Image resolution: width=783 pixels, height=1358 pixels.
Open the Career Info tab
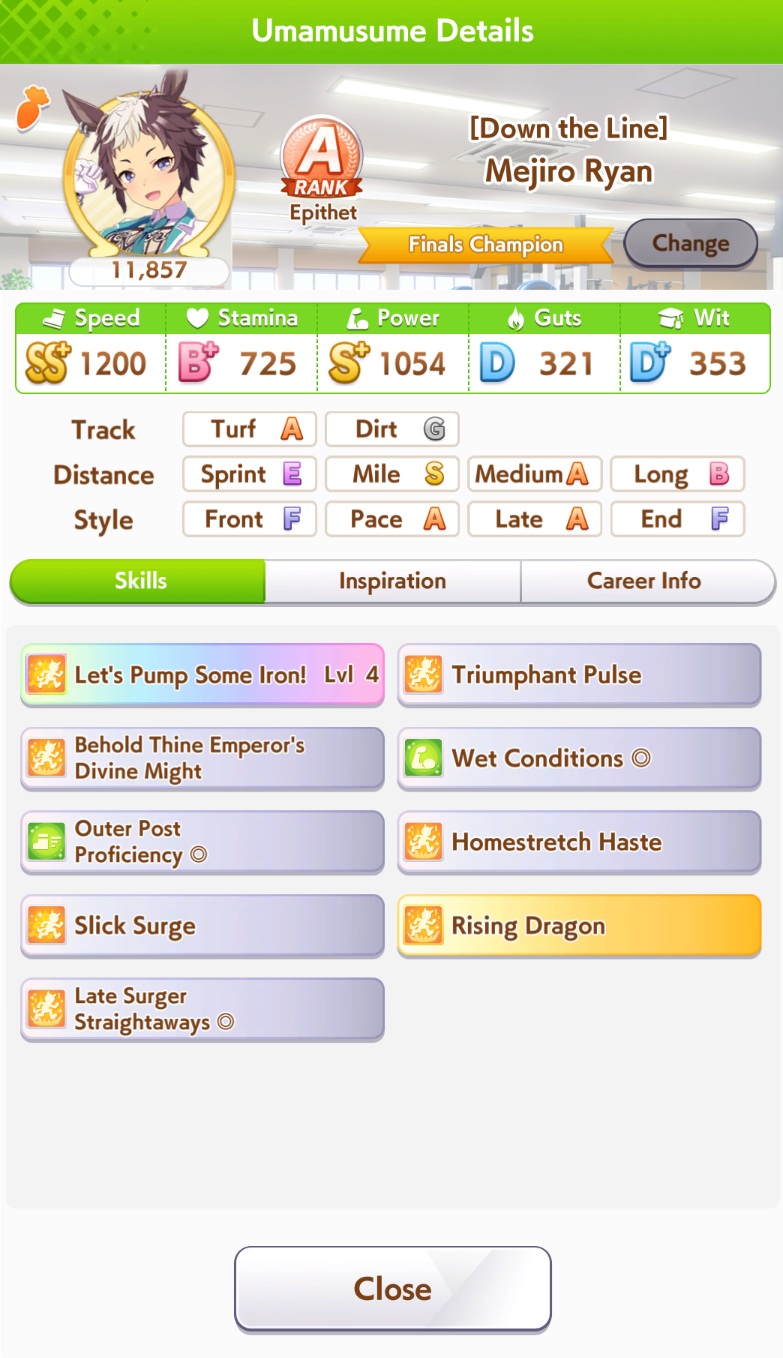[646, 581]
